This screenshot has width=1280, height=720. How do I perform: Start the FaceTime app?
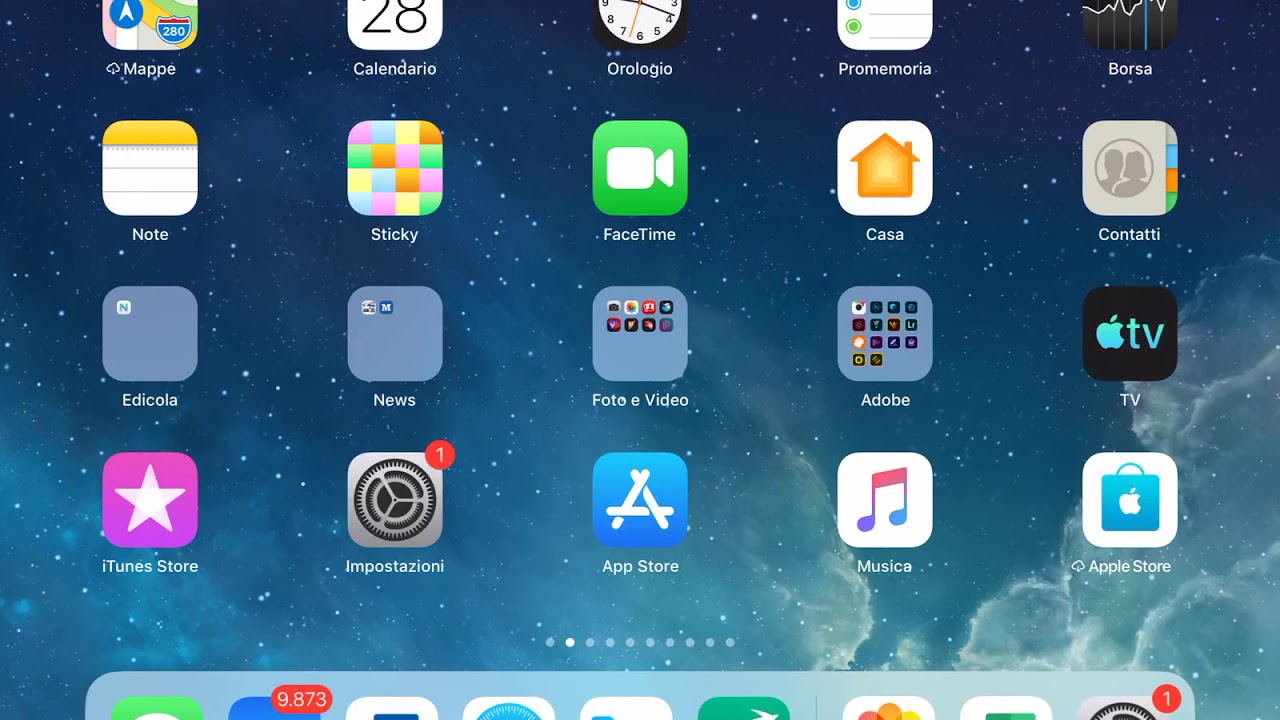pyautogui.click(x=640, y=168)
